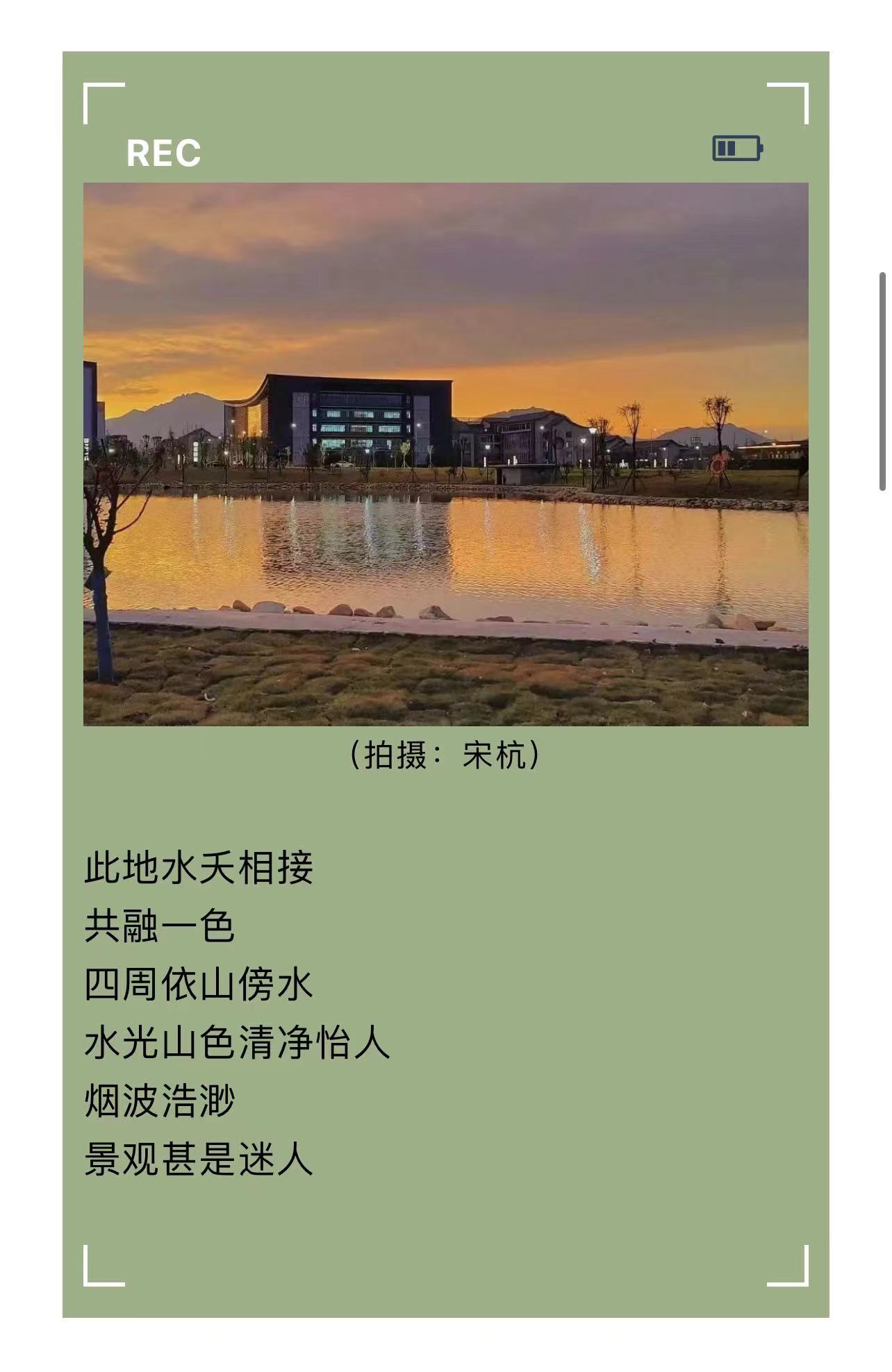The image size is (892, 1372).
Task: Open the sunset lake photo full screen
Action: pos(445,454)
